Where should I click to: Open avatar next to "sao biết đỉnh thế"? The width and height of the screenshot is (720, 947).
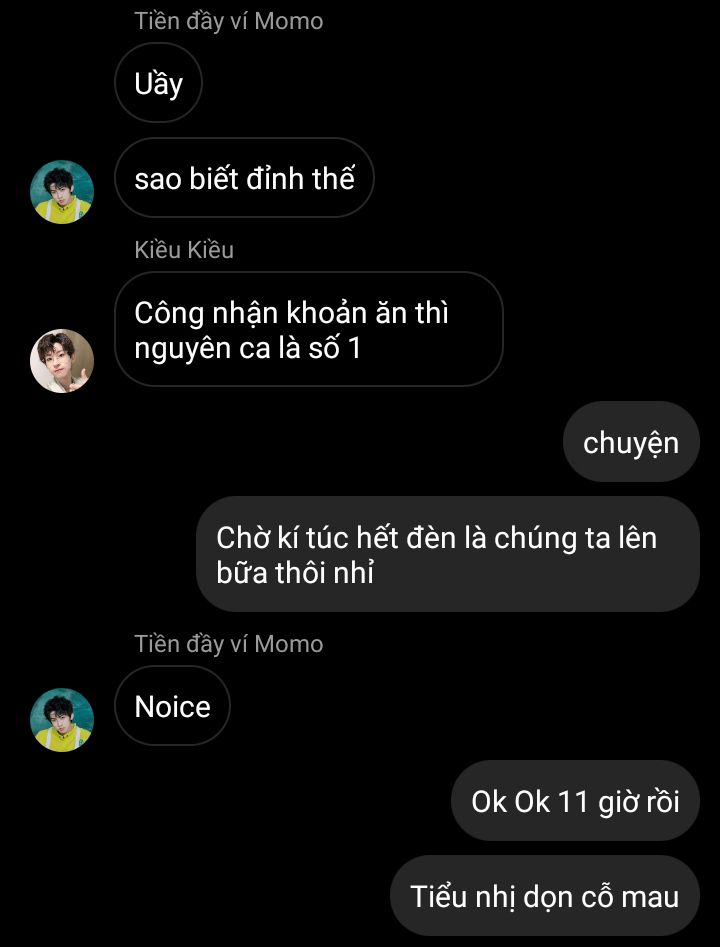point(62,191)
